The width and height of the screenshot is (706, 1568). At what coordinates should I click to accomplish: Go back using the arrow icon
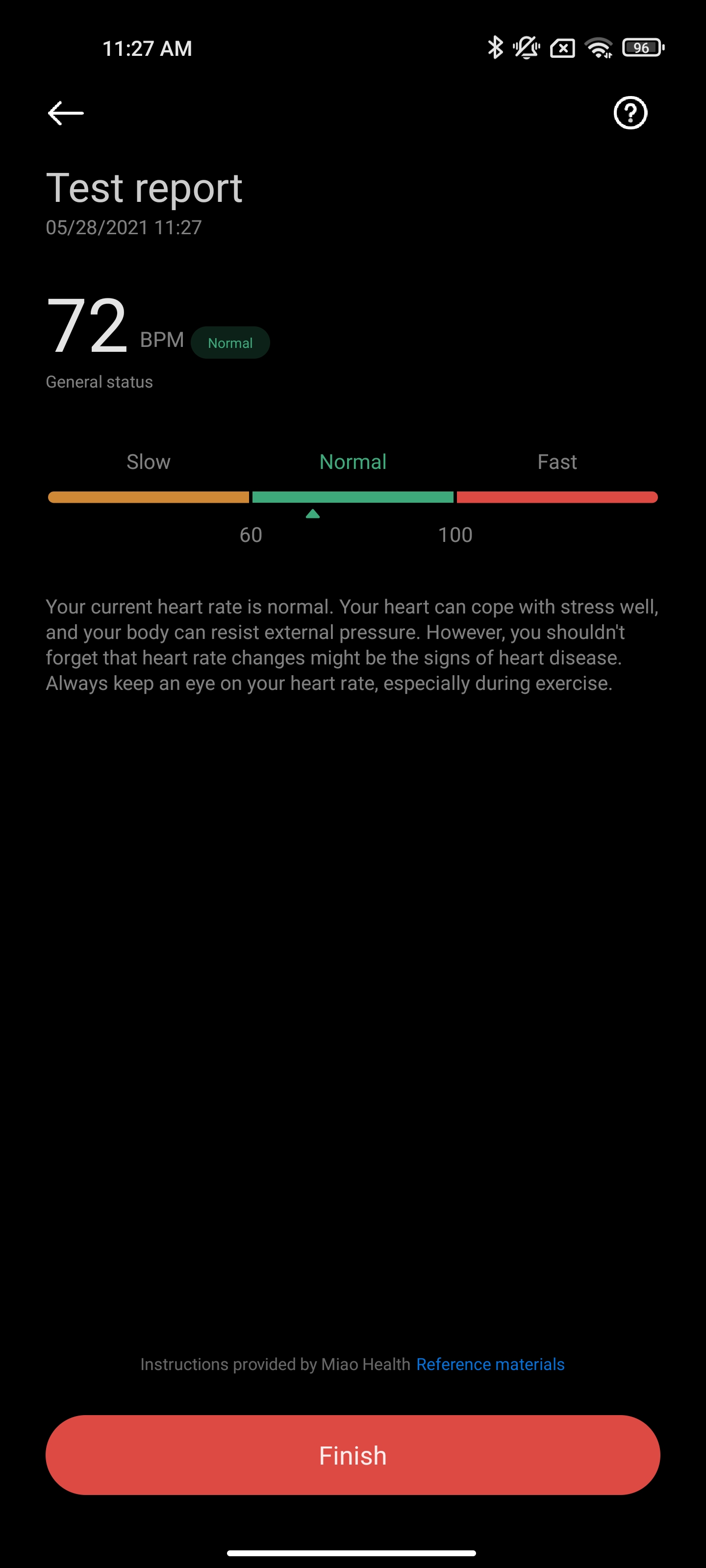pyautogui.click(x=66, y=113)
